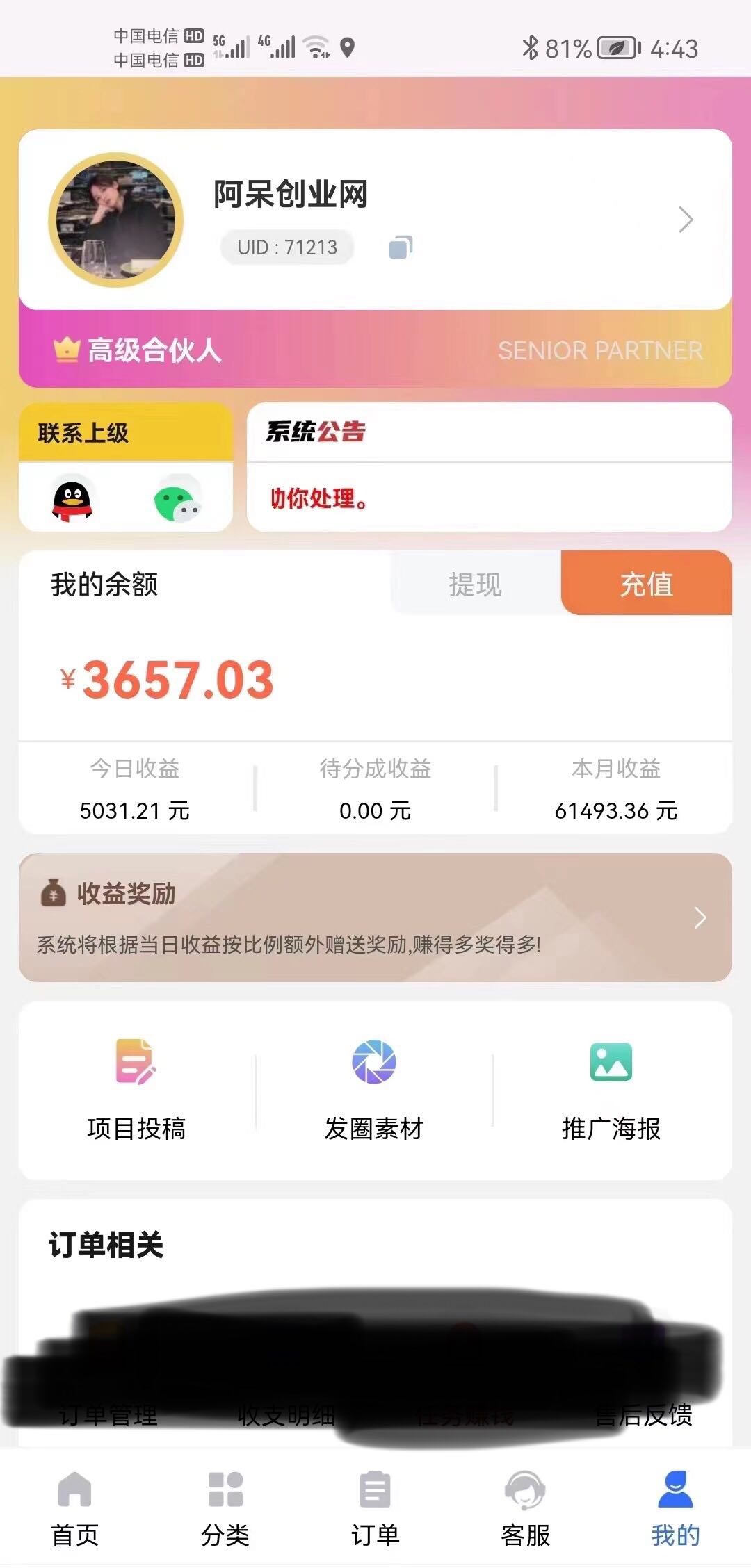Contact superior via the QQ icon
This screenshot has width=751, height=1568.
(72, 499)
